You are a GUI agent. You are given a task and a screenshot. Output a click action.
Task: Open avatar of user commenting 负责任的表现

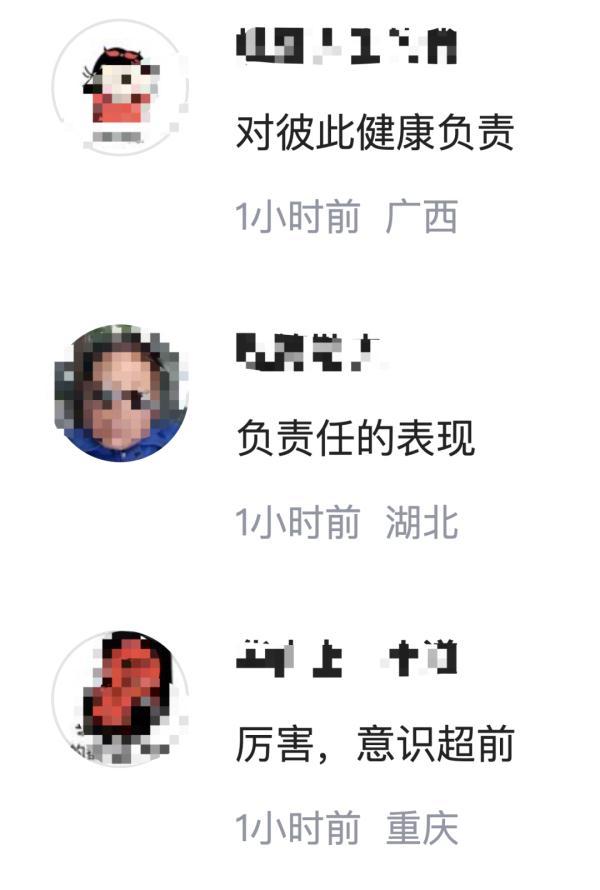(x=120, y=393)
